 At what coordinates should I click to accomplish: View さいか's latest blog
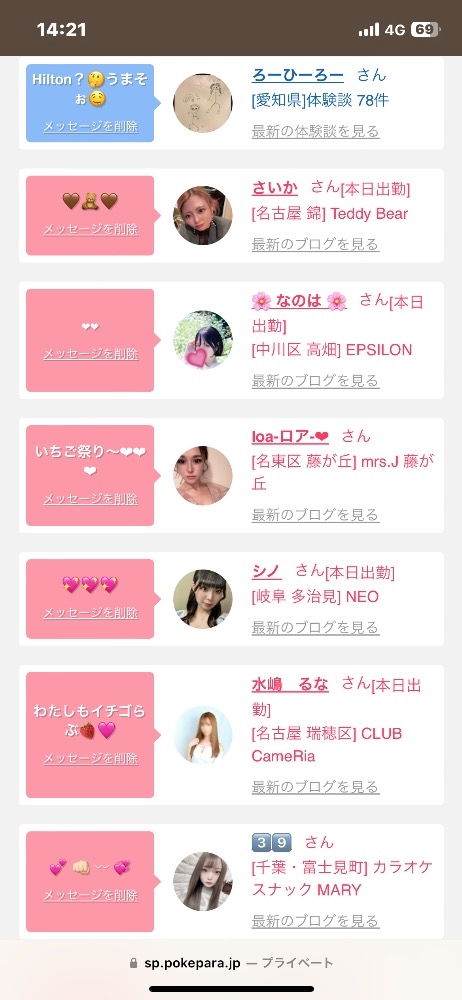tap(315, 244)
